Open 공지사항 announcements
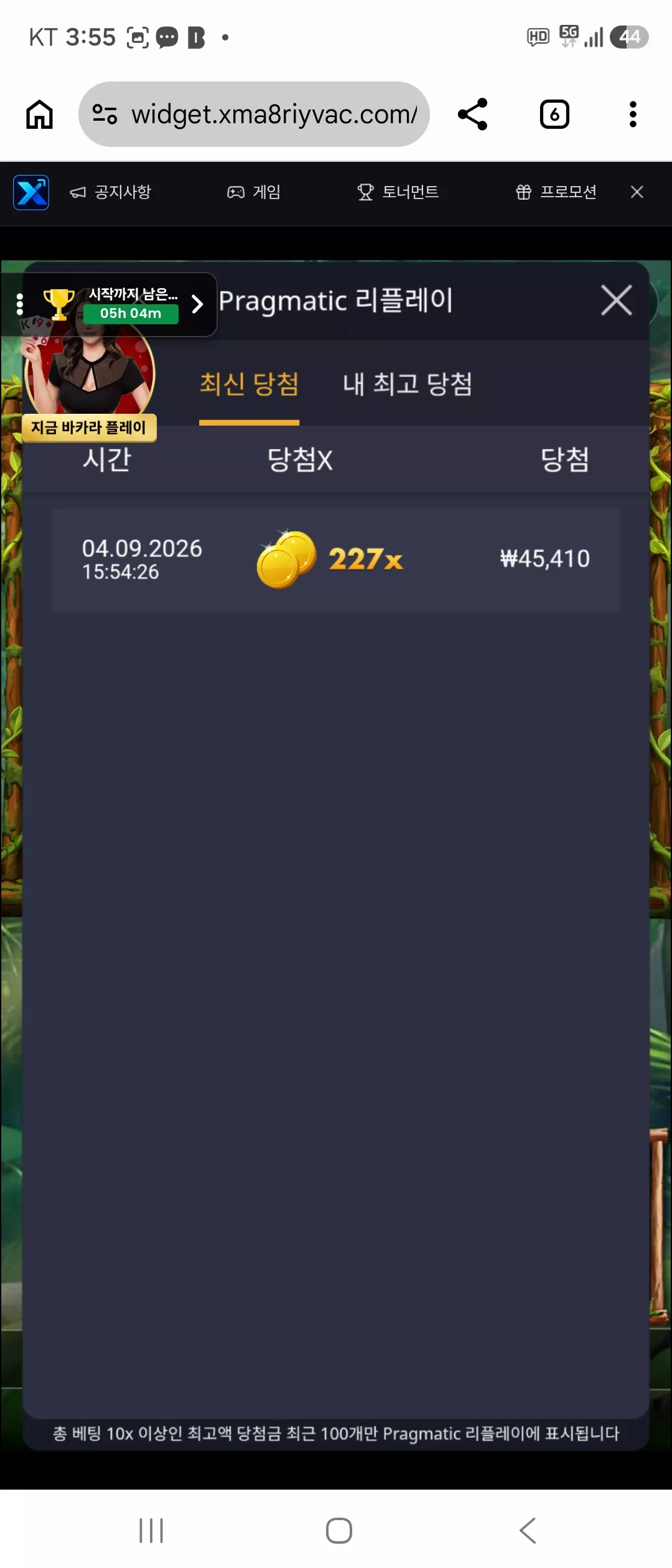The image size is (672, 1568). [110, 192]
